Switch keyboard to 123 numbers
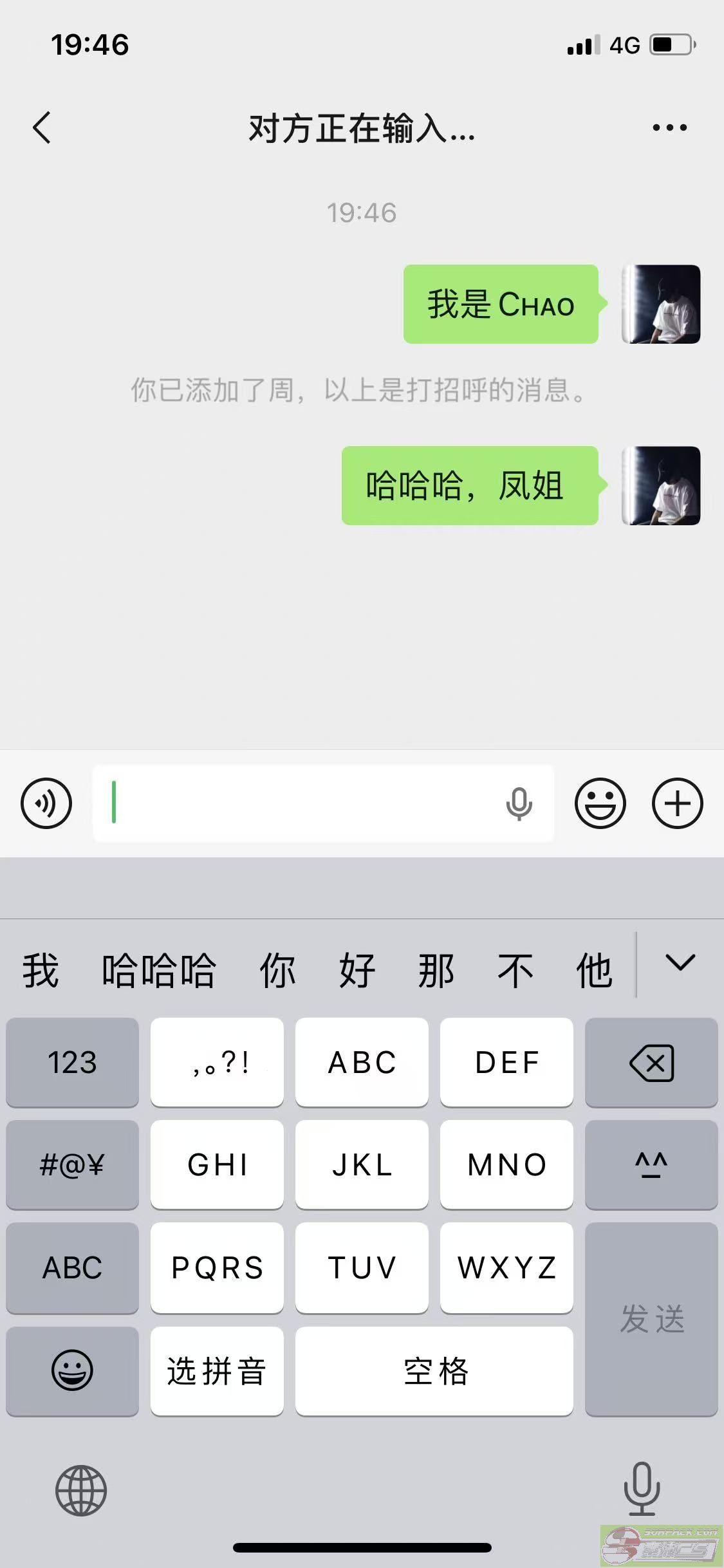 (72, 1062)
